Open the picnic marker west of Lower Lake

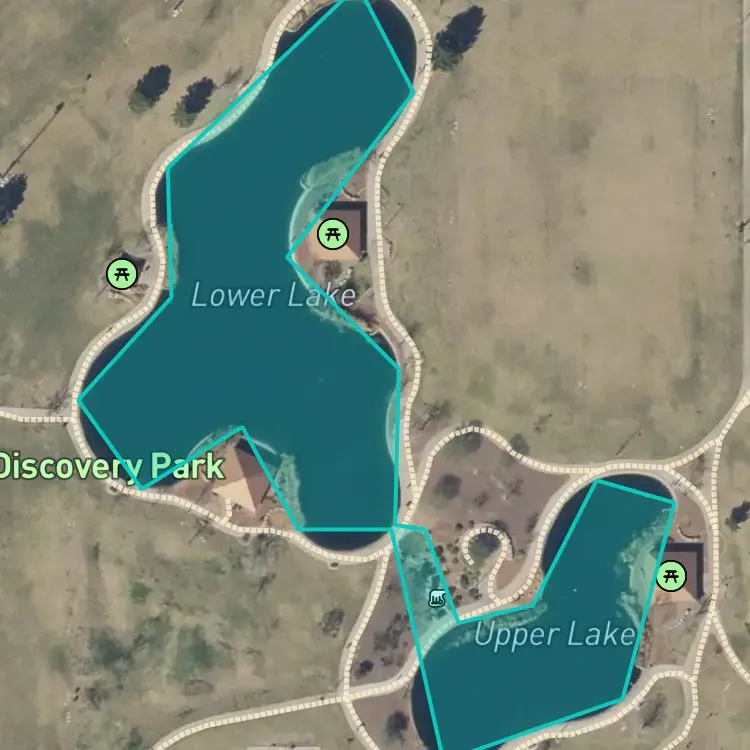tap(122, 274)
